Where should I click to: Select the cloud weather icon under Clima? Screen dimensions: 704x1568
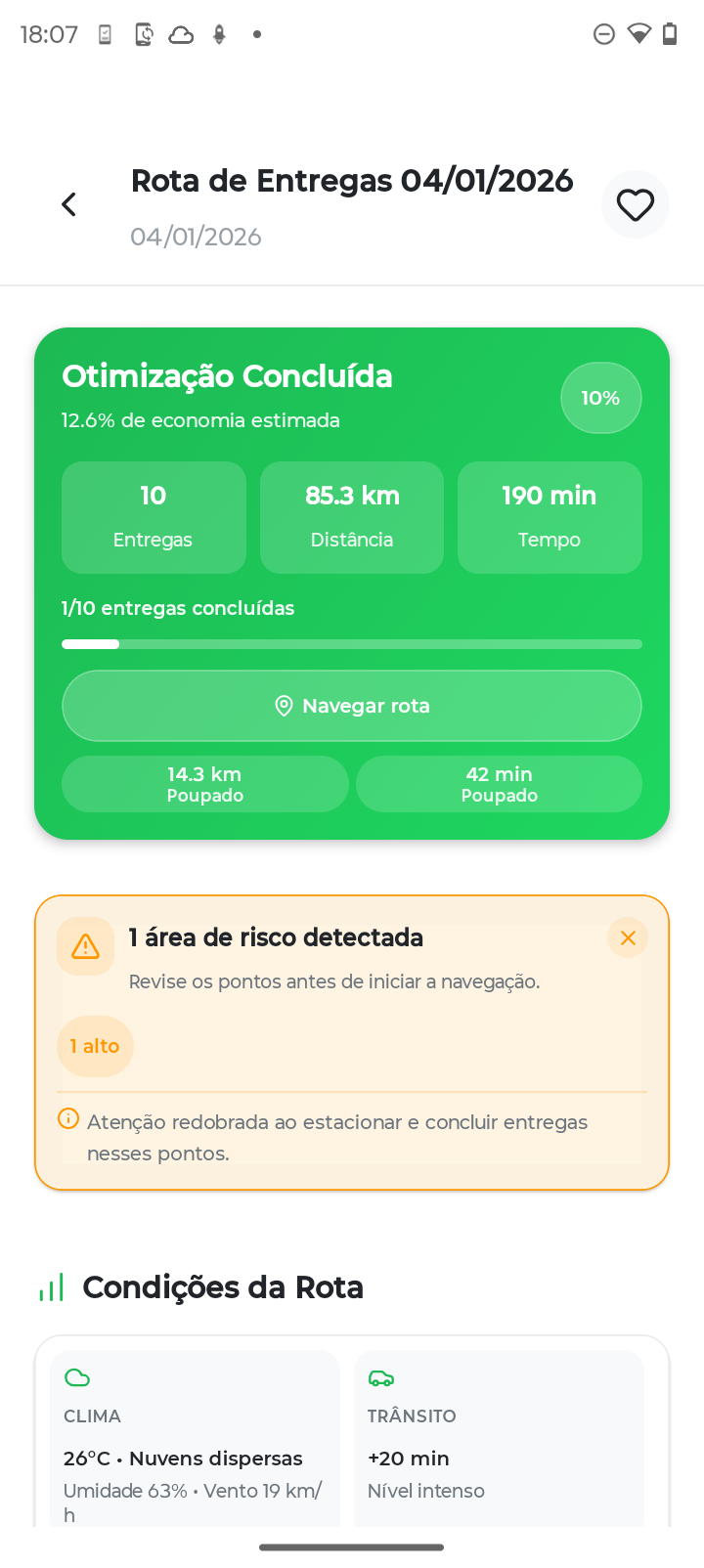(77, 1376)
